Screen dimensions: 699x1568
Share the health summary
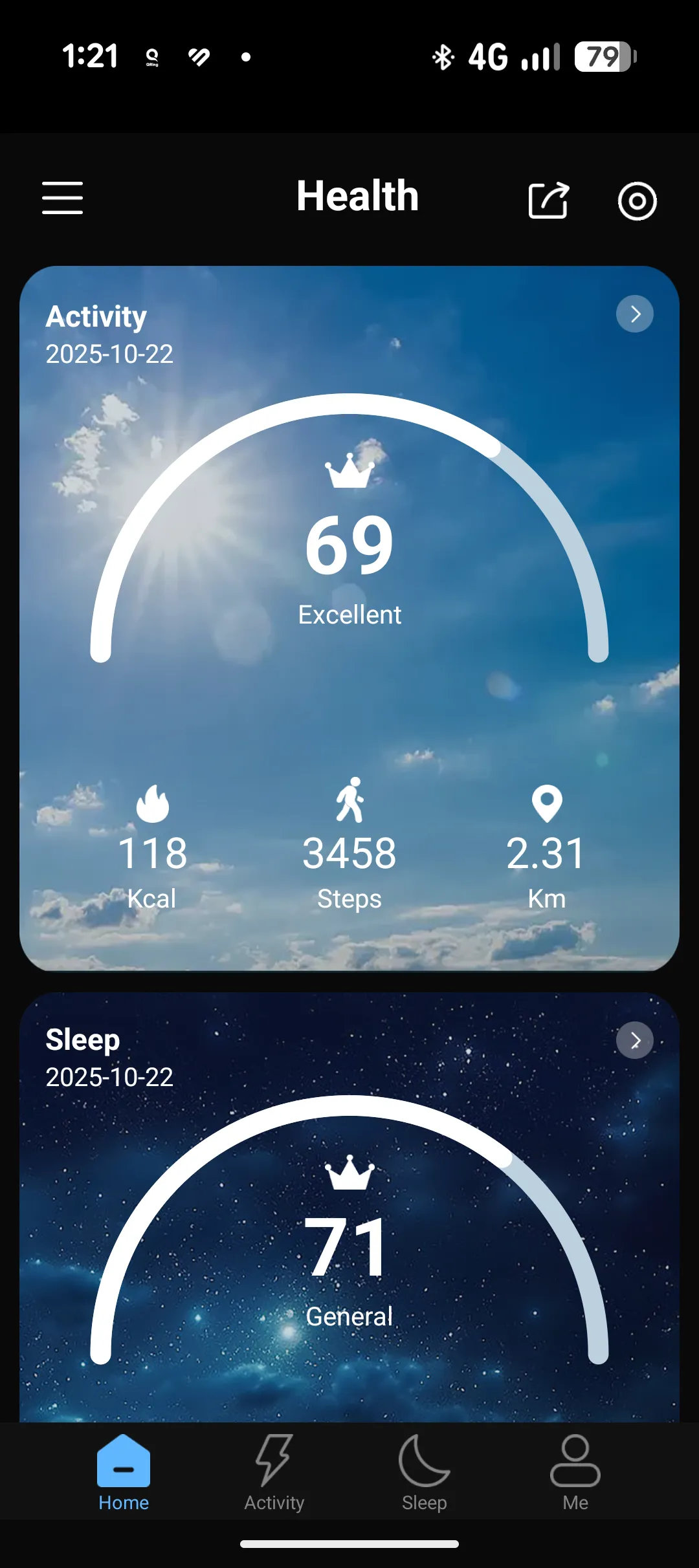point(548,201)
